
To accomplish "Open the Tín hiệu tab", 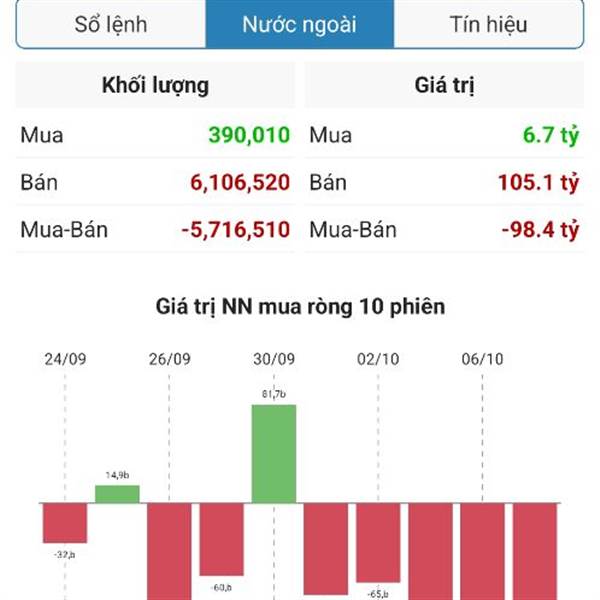I will point(488,24).
